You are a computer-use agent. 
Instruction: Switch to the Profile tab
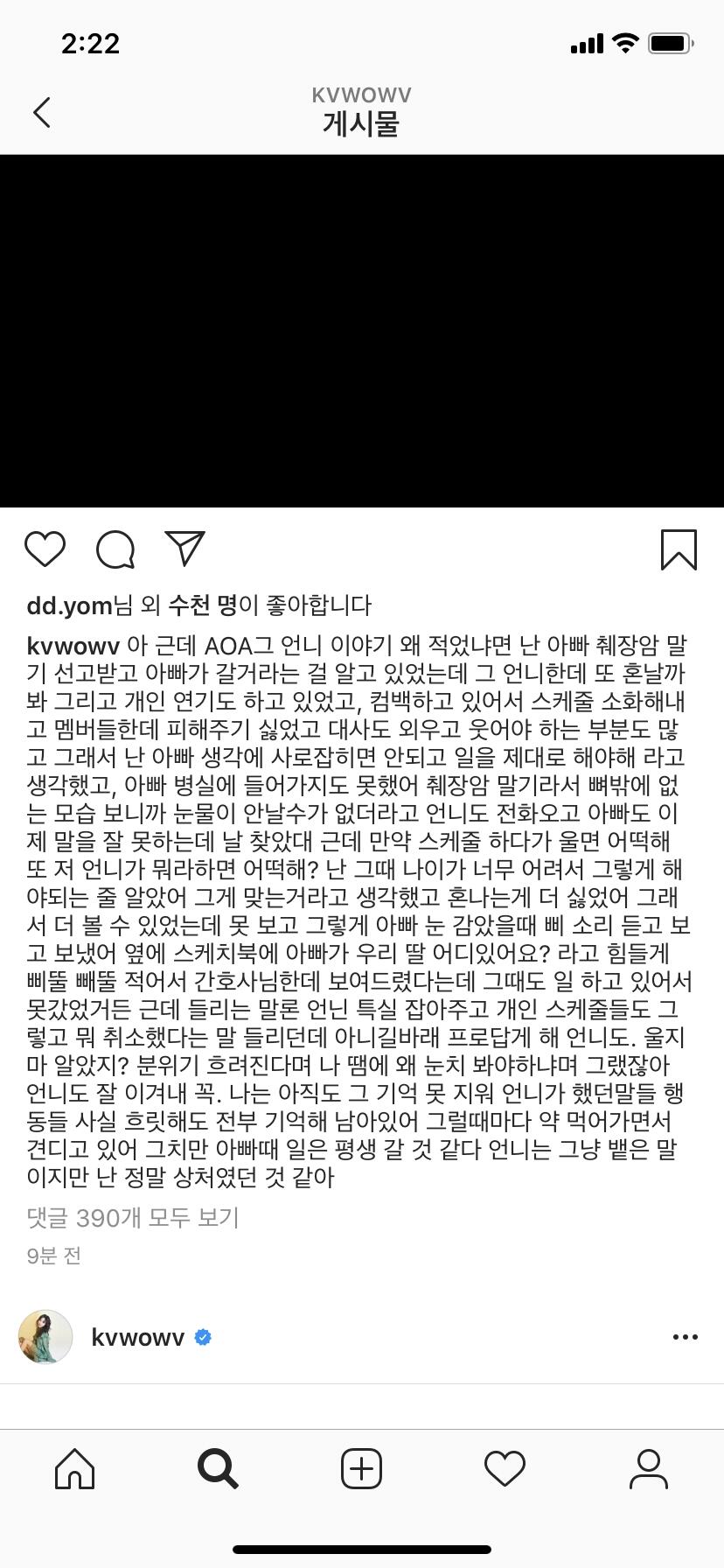[648, 1468]
